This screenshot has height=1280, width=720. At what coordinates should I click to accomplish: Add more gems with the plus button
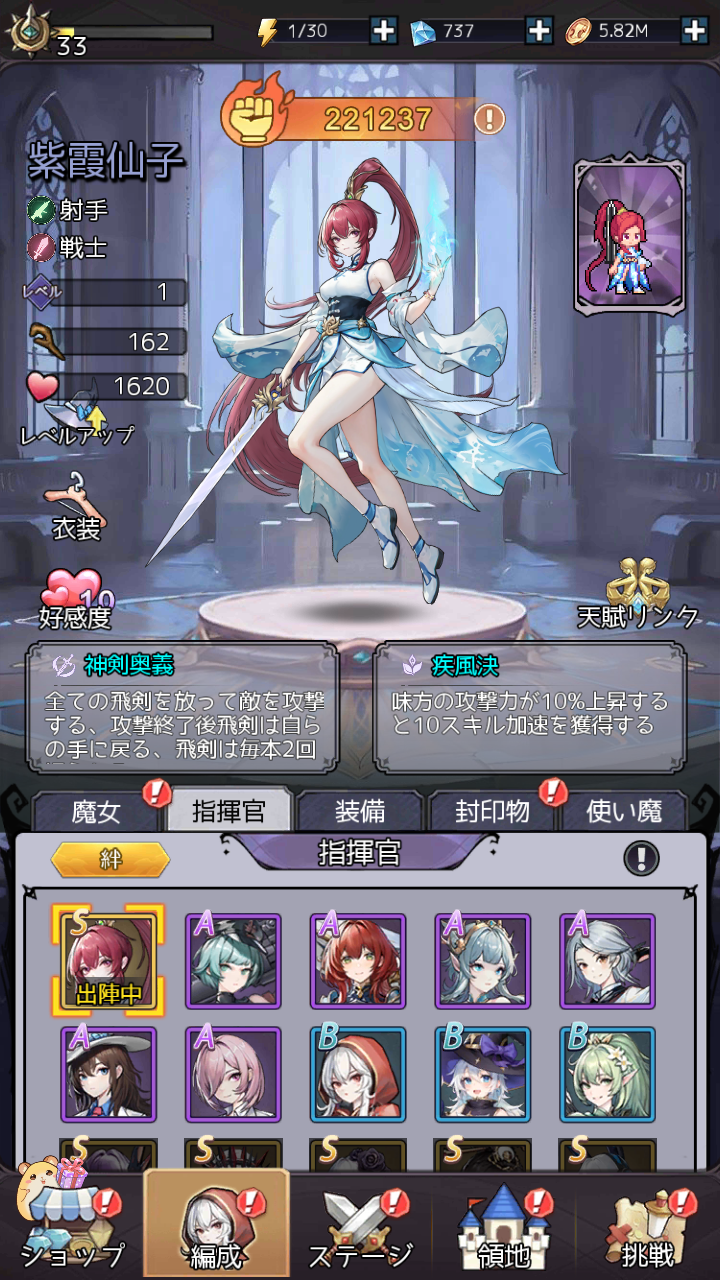[x=539, y=30]
